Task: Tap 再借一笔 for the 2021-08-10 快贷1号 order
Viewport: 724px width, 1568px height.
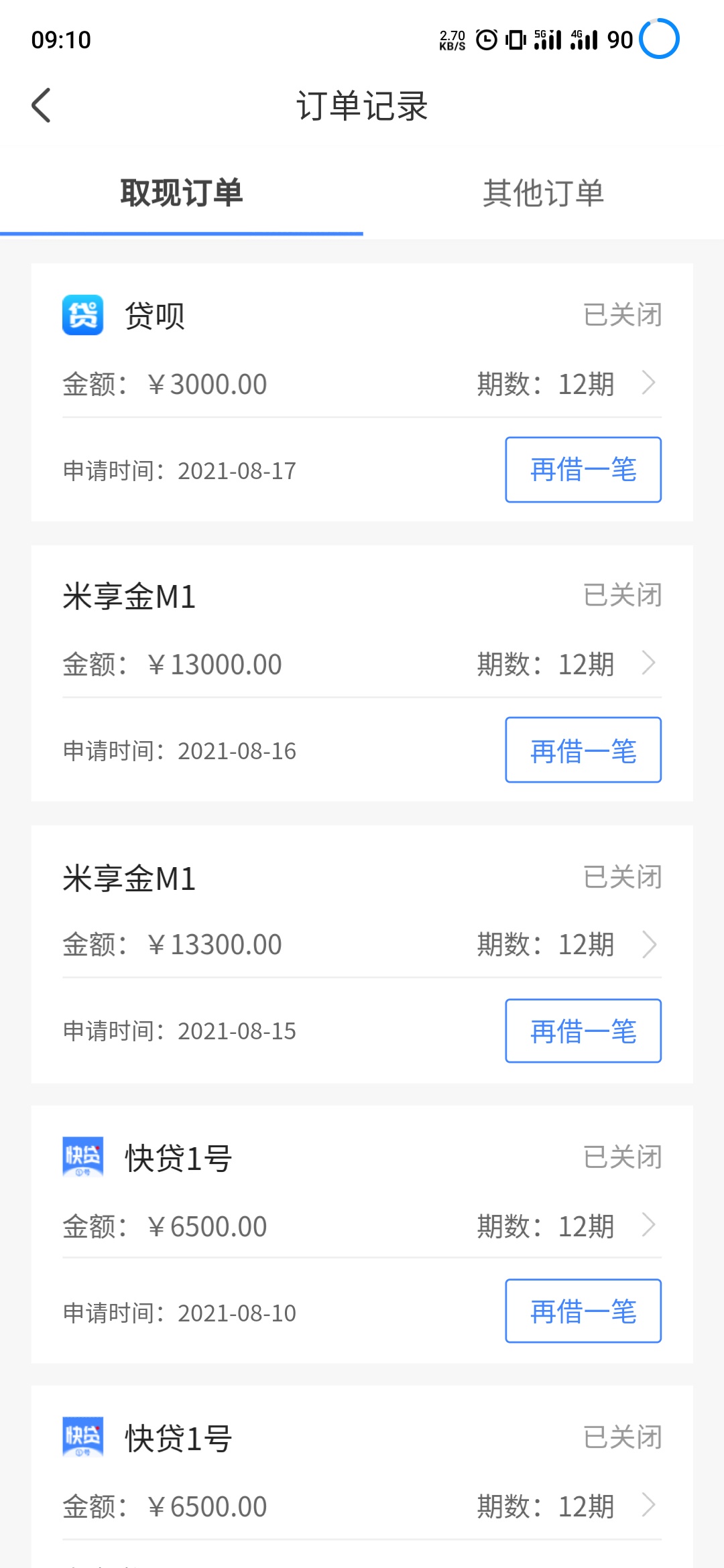Action: (x=583, y=1311)
